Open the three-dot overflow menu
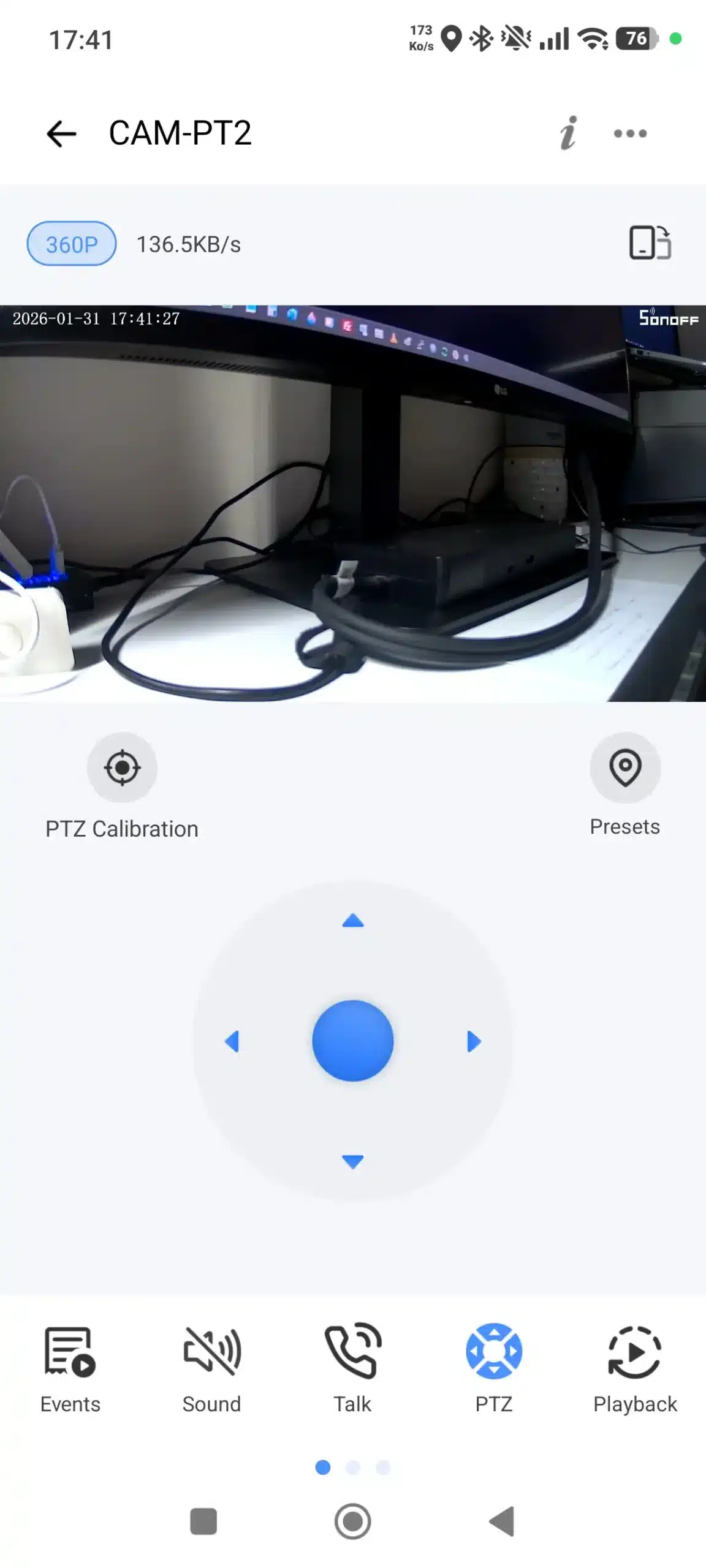This screenshot has width=706, height=1568. [630, 134]
